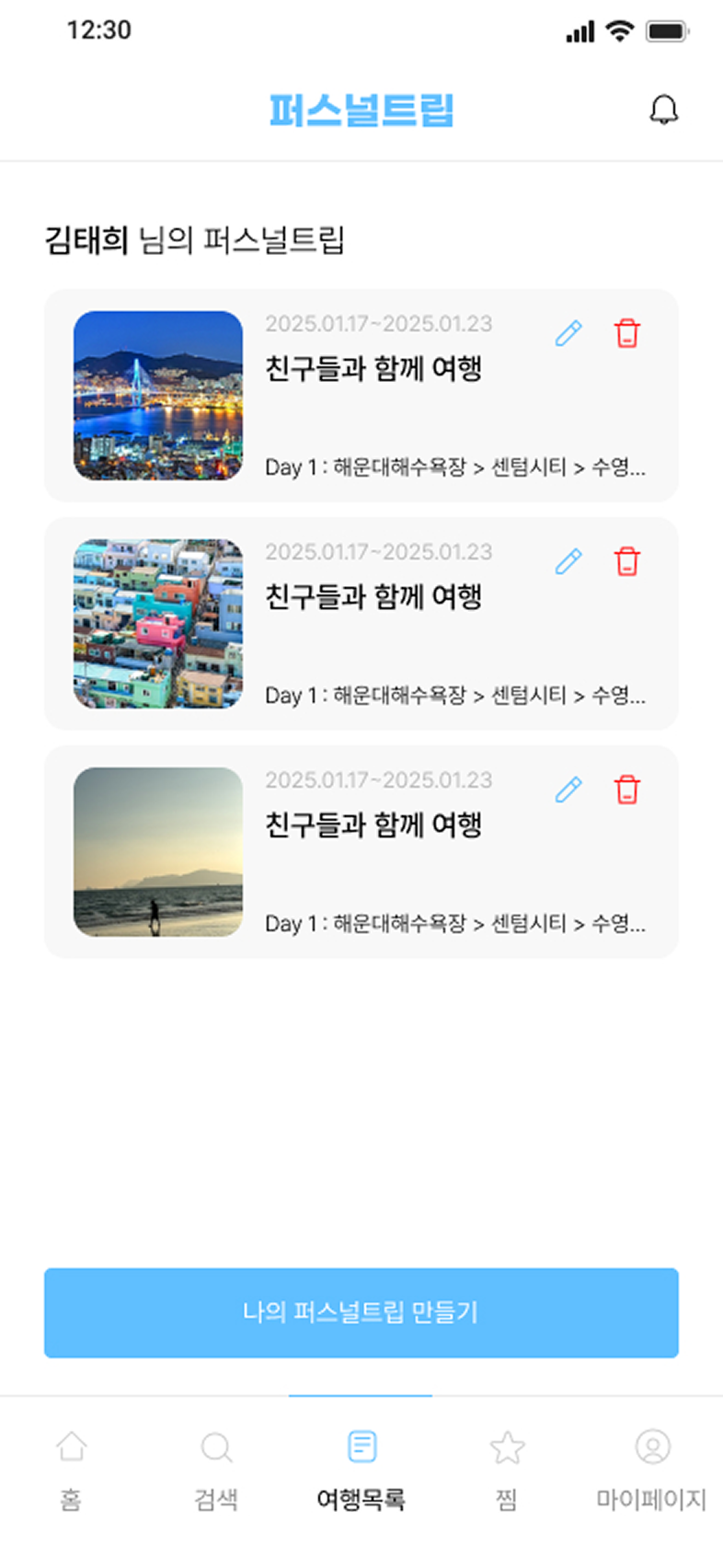Screen dimensions: 723x1568
Task: Delete the trip with the night bridge photo
Action: point(627,333)
